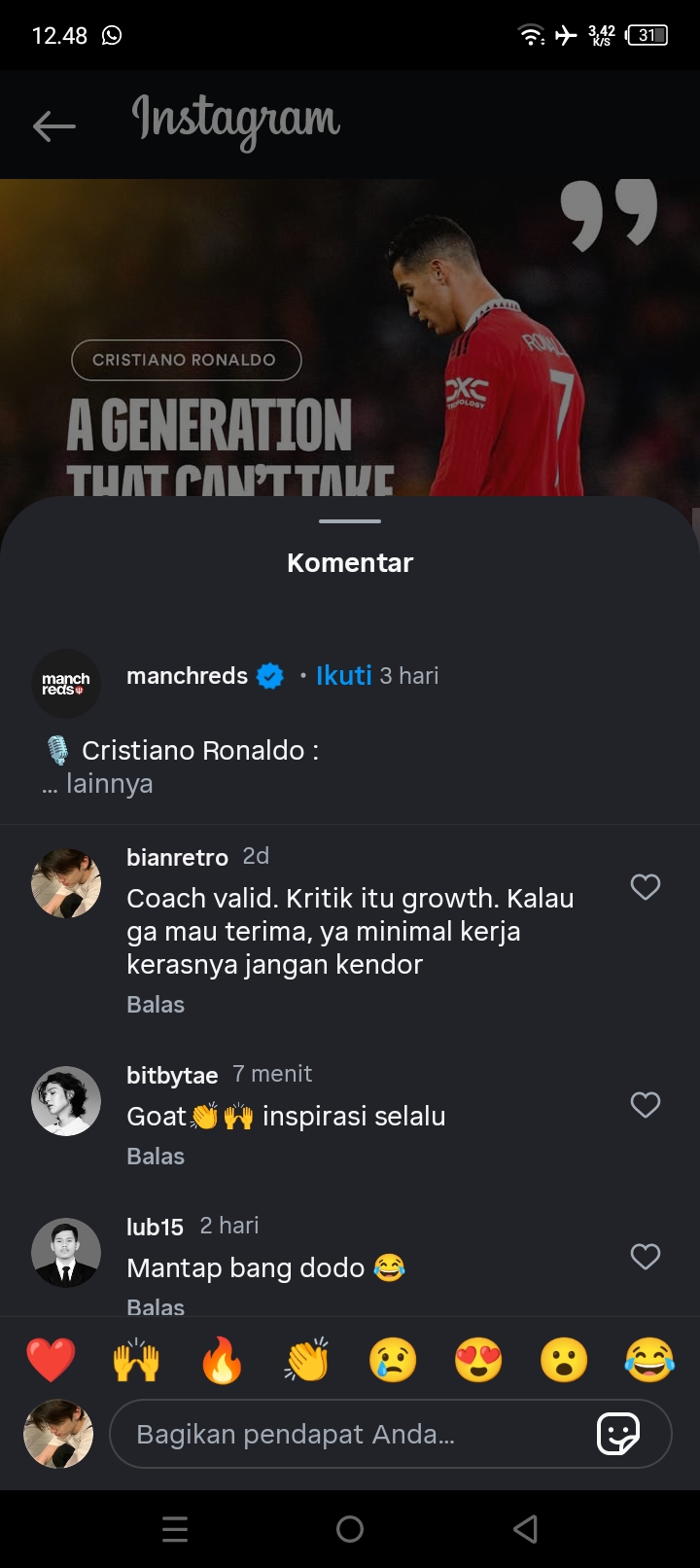Screen dimensions: 700x1568
Task: Tap the Bagikan pendapat Anda comment field
Action: [x=350, y=1434]
